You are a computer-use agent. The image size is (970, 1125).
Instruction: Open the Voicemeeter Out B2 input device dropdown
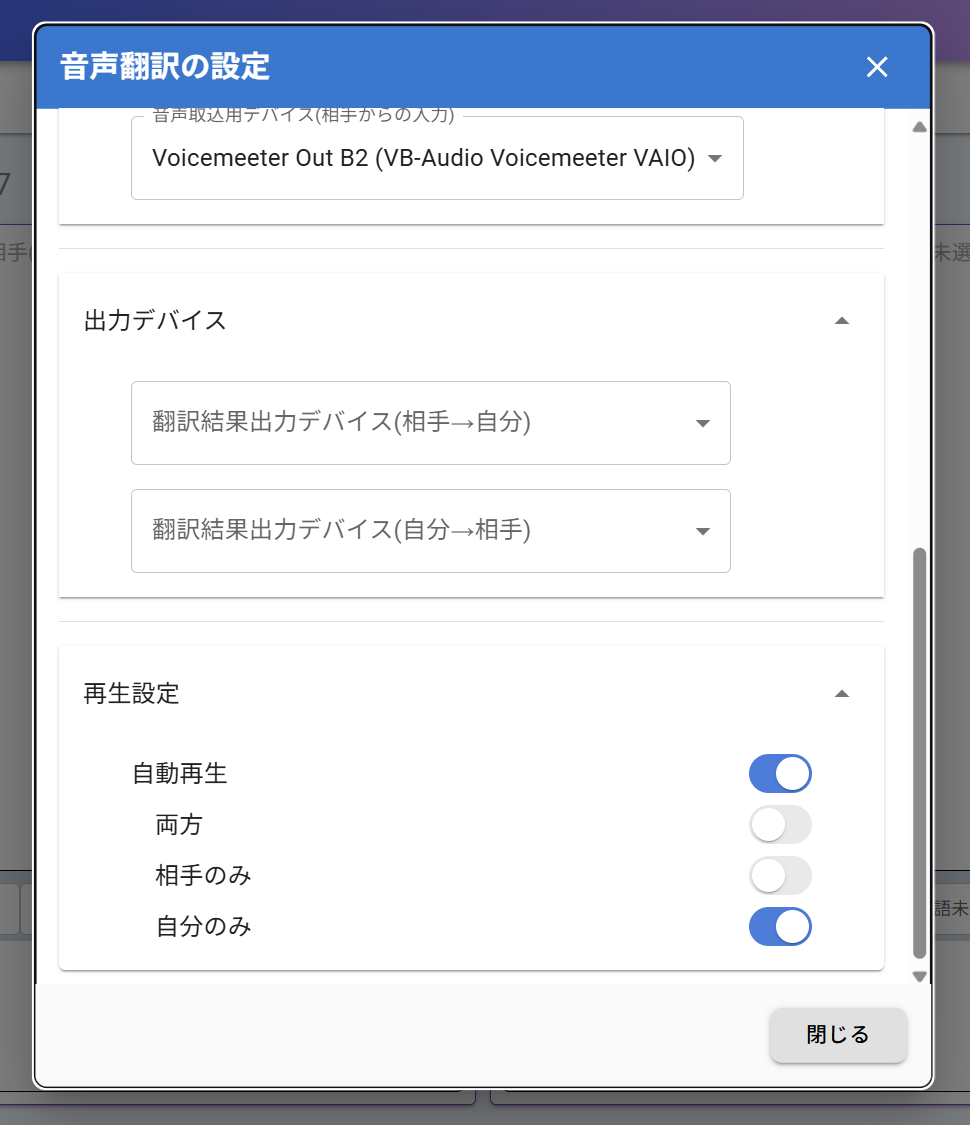point(437,158)
